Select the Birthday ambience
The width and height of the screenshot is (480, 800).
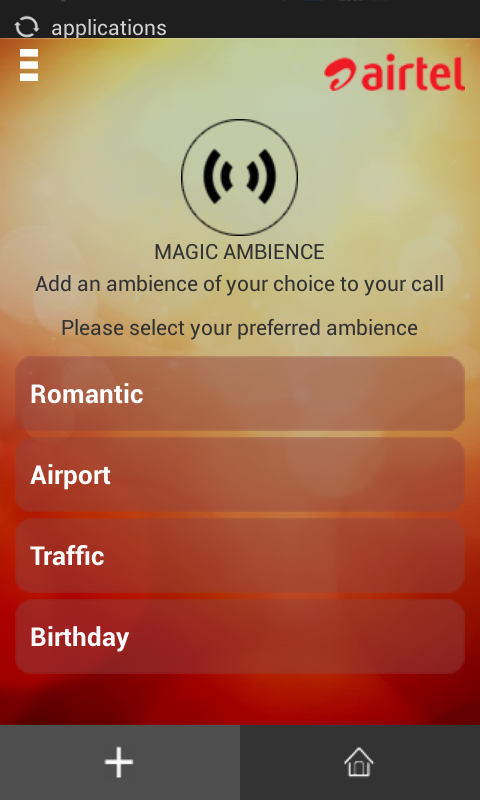[x=240, y=636]
